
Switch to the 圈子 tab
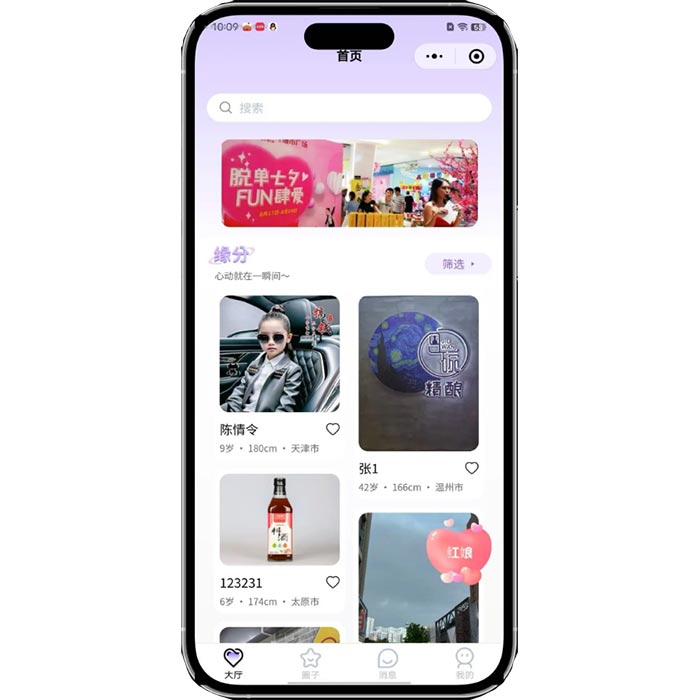(x=311, y=662)
